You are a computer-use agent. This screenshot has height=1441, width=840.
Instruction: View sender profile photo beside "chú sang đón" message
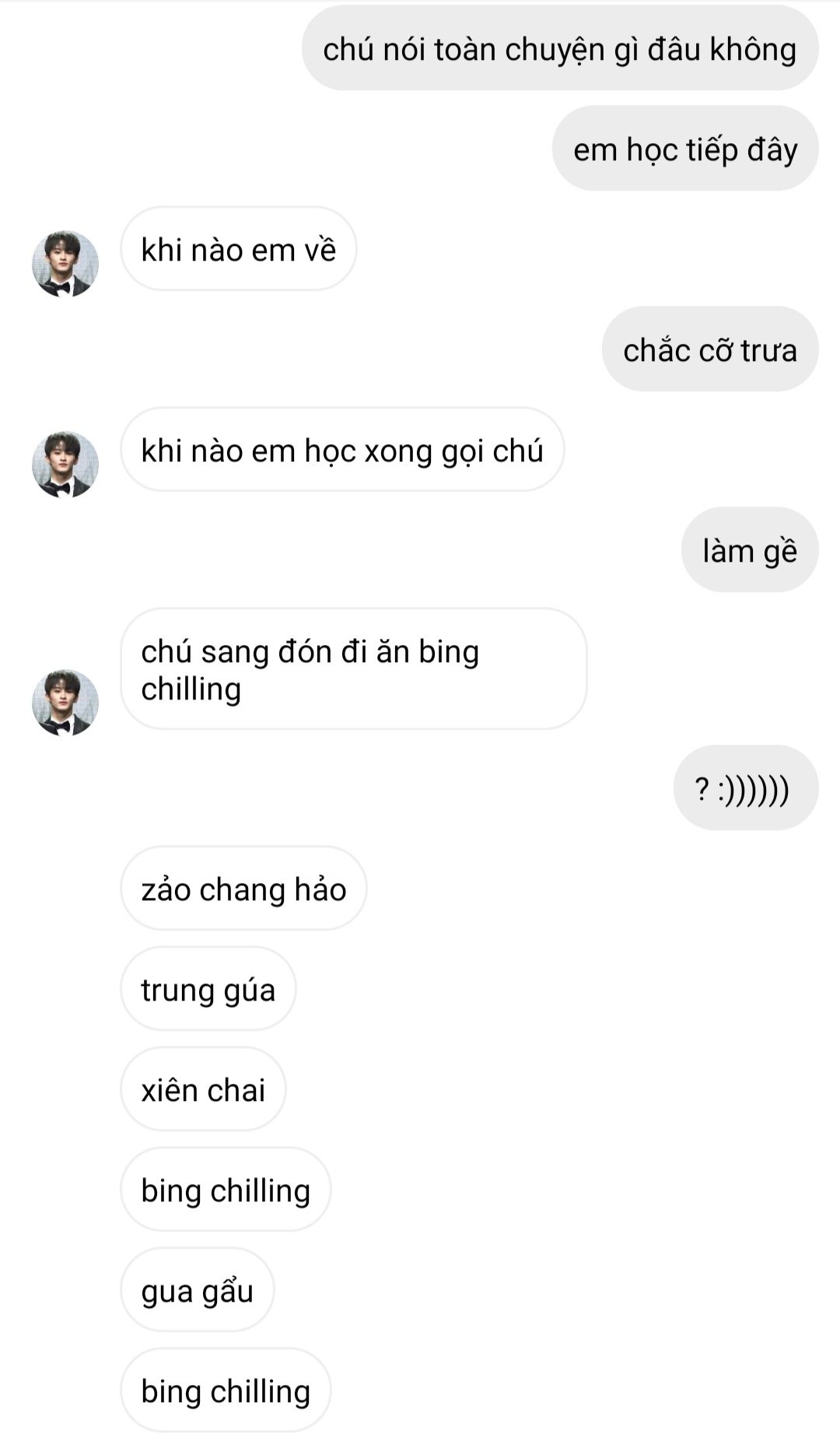(x=65, y=703)
